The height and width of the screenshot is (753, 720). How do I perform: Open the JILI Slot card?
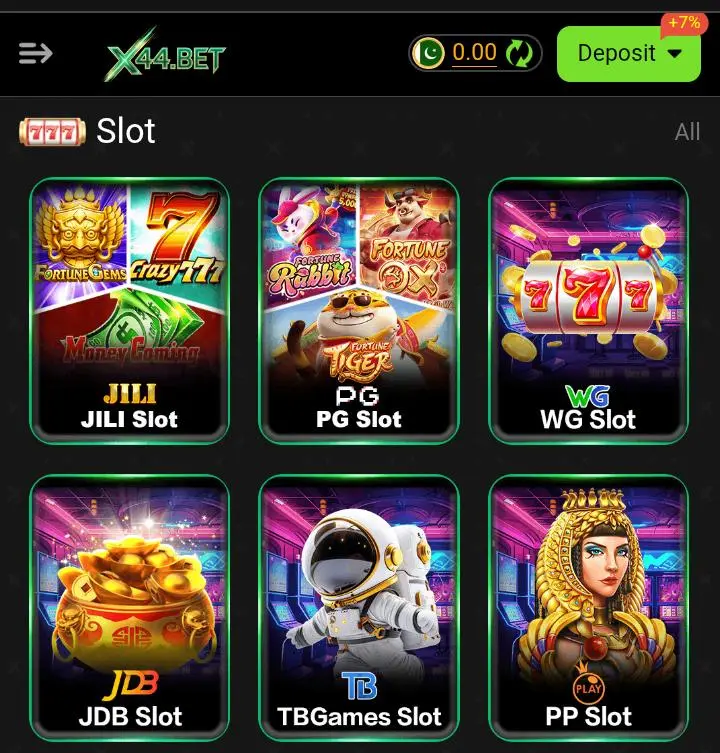pyautogui.click(x=129, y=310)
